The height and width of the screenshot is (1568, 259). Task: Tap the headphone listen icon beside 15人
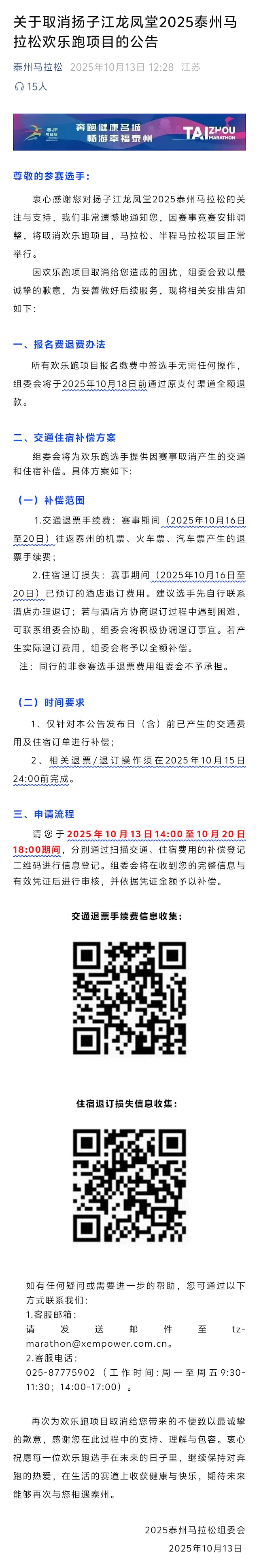click(x=19, y=87)
